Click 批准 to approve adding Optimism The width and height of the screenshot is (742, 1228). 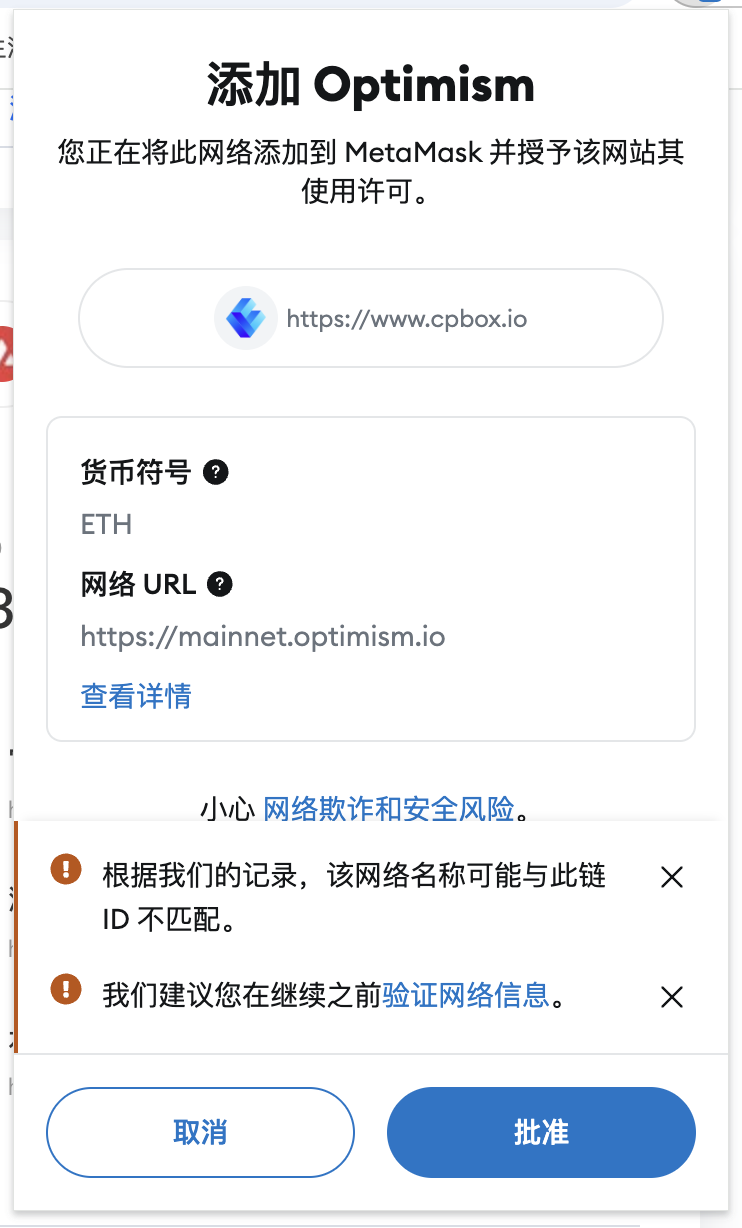540,1132
